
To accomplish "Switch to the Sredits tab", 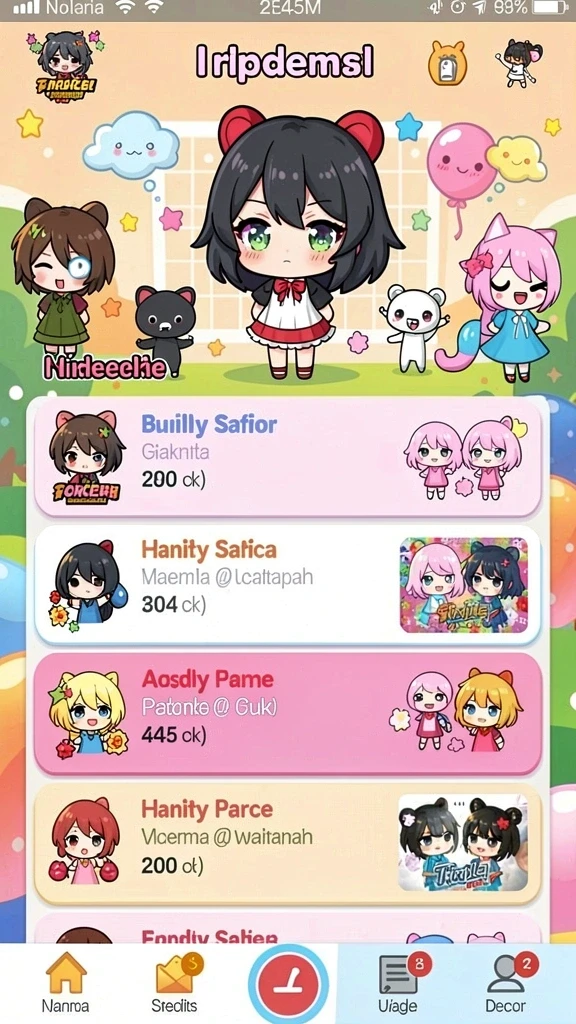I will (x=174, y=983).
